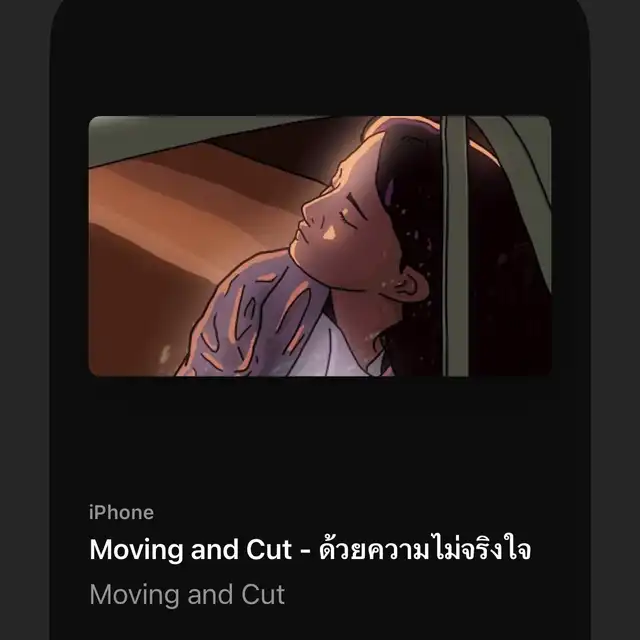This screenshot has height=640, width=640.
Task: Open the Moving and Cut album artwork
Action: pos(320,246)
